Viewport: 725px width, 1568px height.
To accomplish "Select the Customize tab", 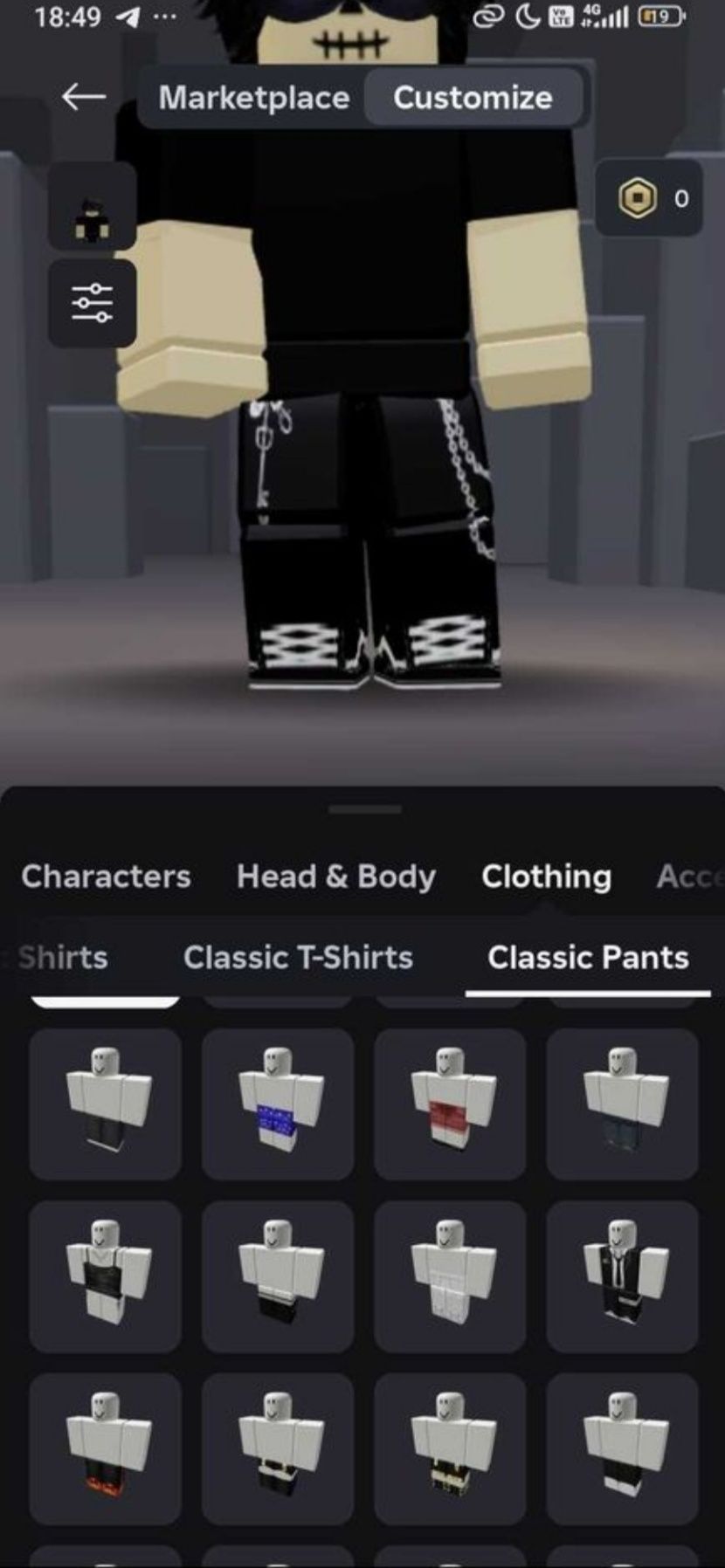I will click(473, 98).
